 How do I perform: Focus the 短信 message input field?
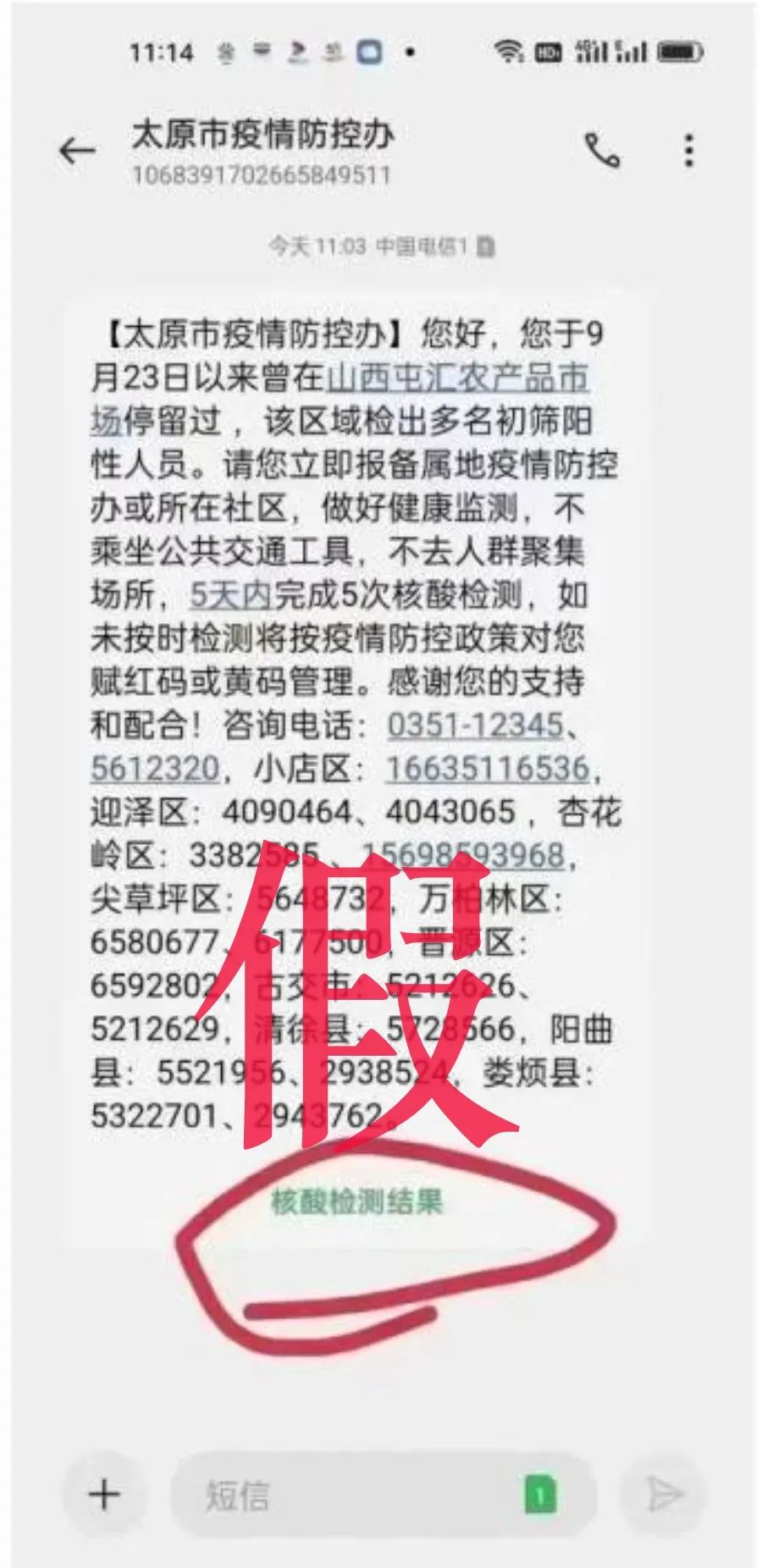tap(356, 1494)
